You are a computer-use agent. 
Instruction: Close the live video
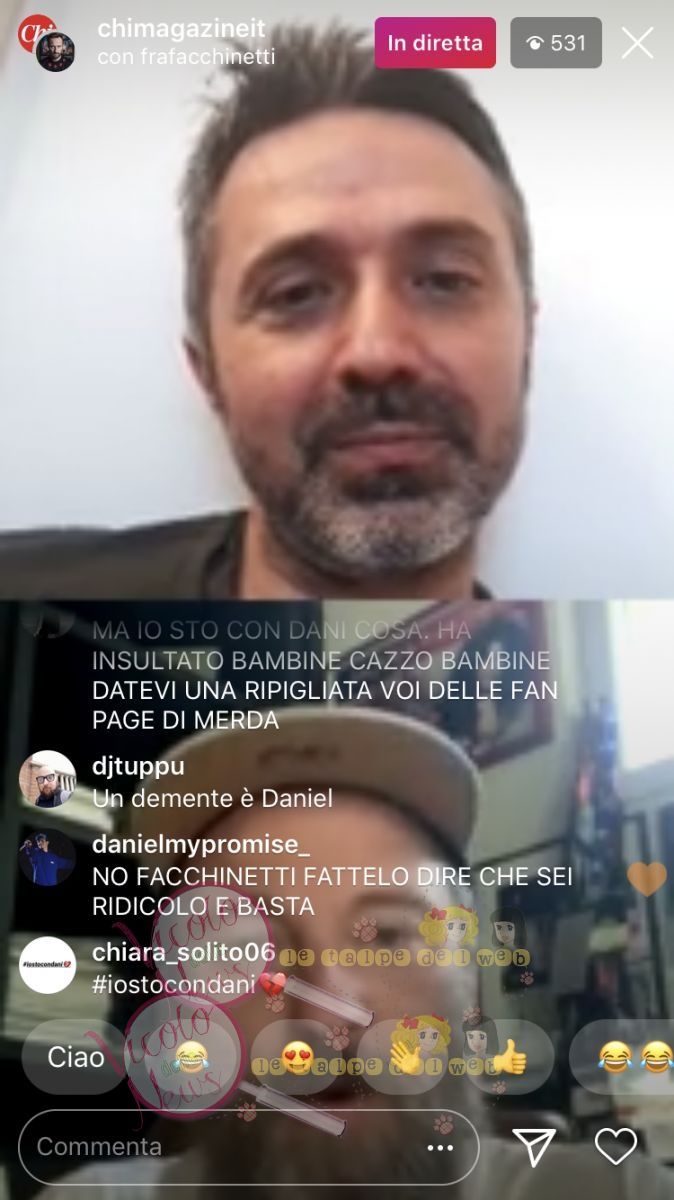click(637, 43)
